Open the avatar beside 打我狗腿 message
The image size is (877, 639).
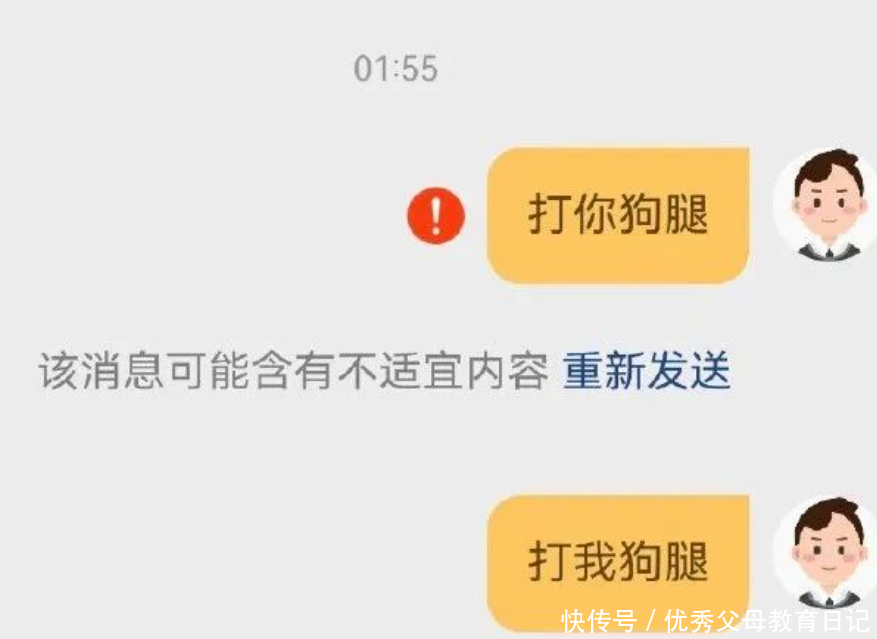[x=829, y=553]
